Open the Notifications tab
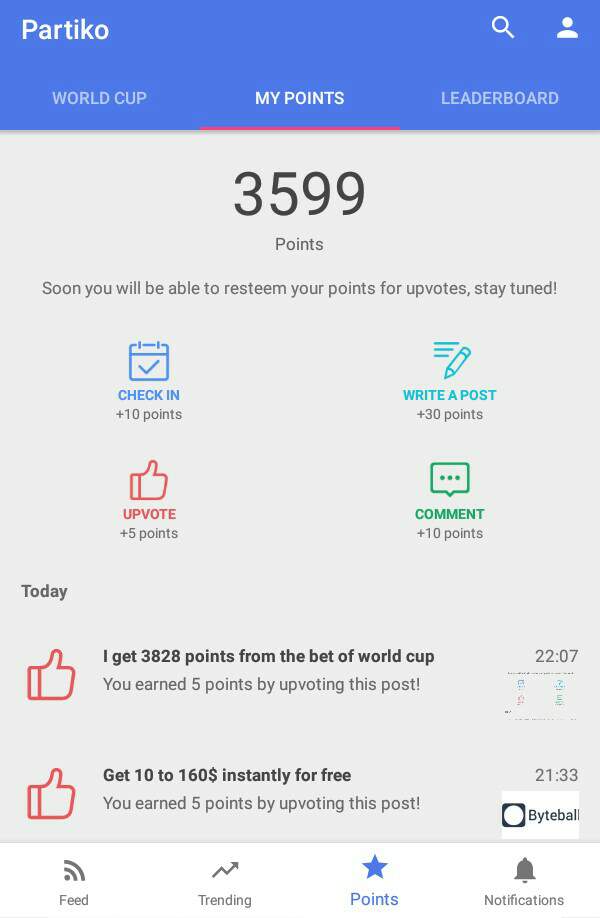 tap(524, 881)
